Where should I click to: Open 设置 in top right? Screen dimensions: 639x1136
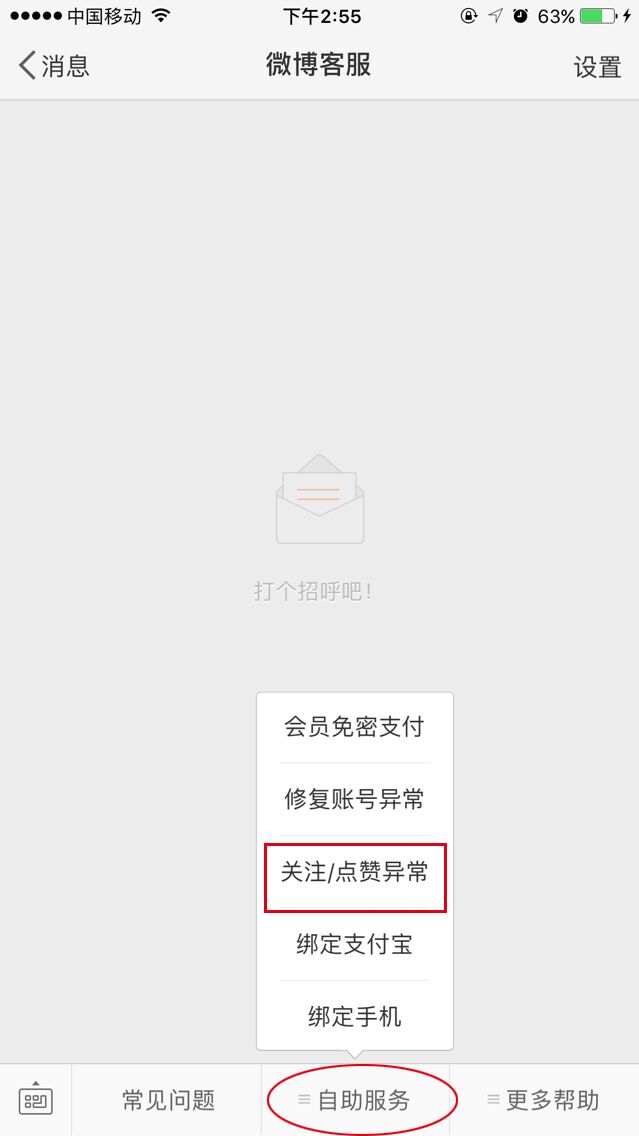point(597,67)
